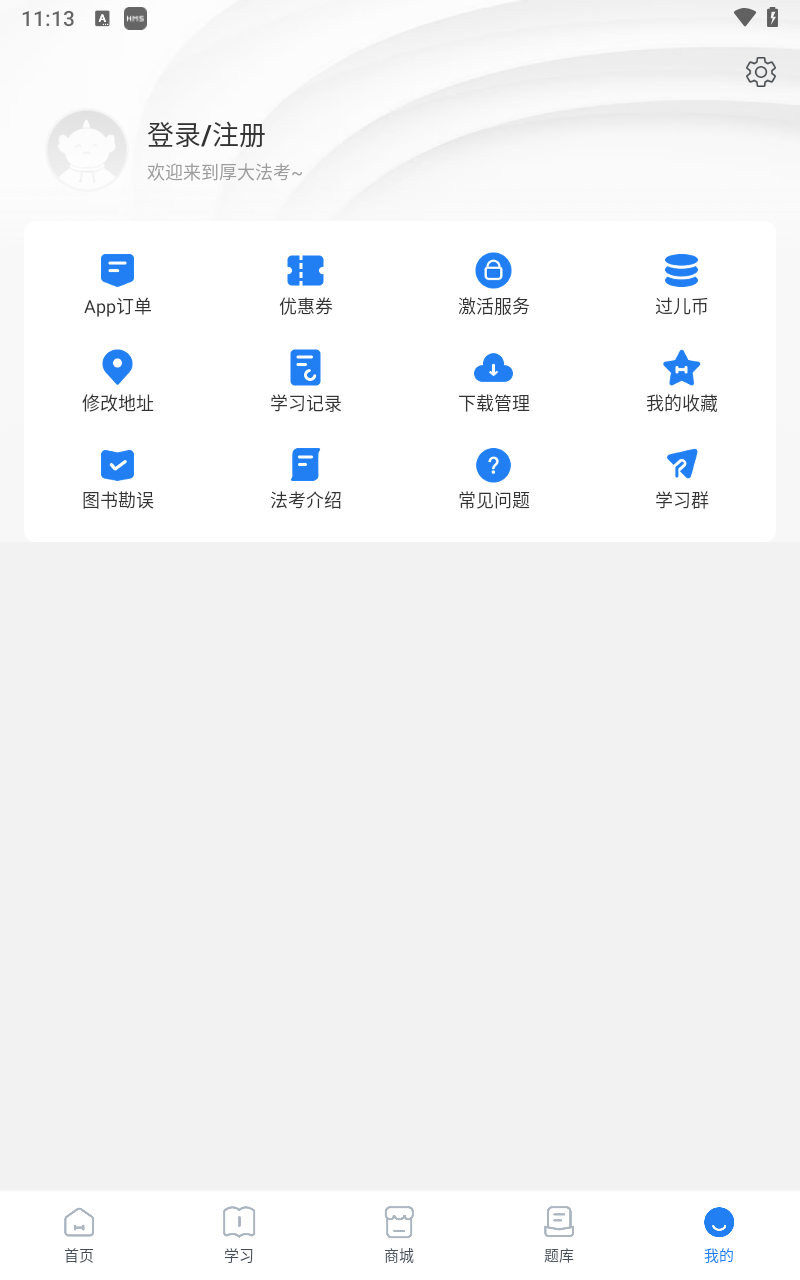The width and height of the screenshot is (800, 1280).
Task: Switch to the 学习 tab
Action: click(x=239, y=1234)
